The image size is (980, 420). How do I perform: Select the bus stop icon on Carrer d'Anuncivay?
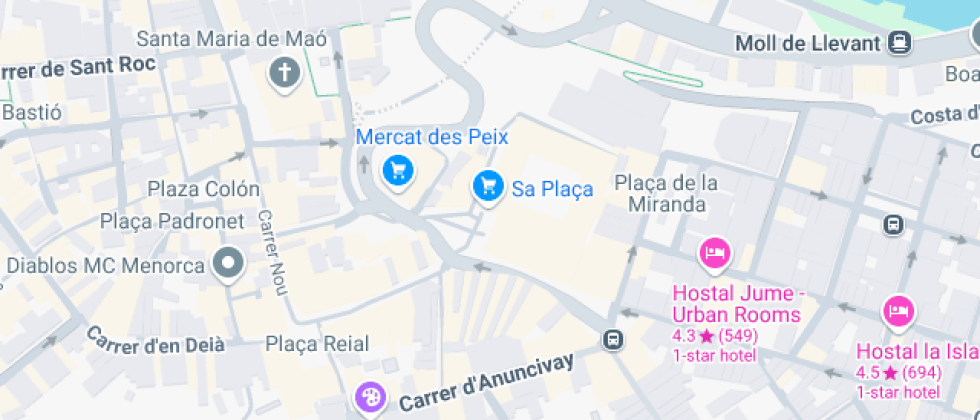click(611, 340)
